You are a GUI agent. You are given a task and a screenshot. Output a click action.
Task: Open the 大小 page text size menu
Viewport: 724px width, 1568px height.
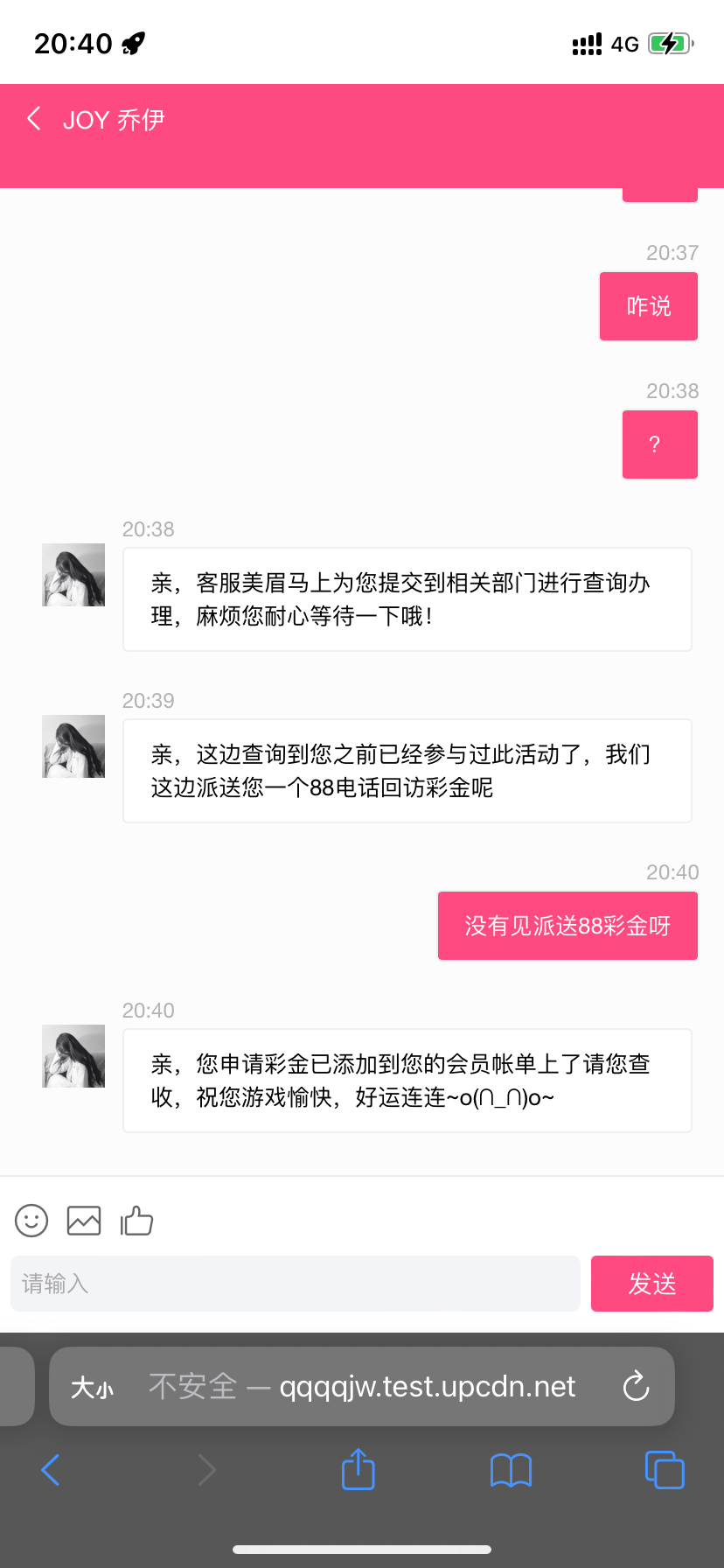92,1387
